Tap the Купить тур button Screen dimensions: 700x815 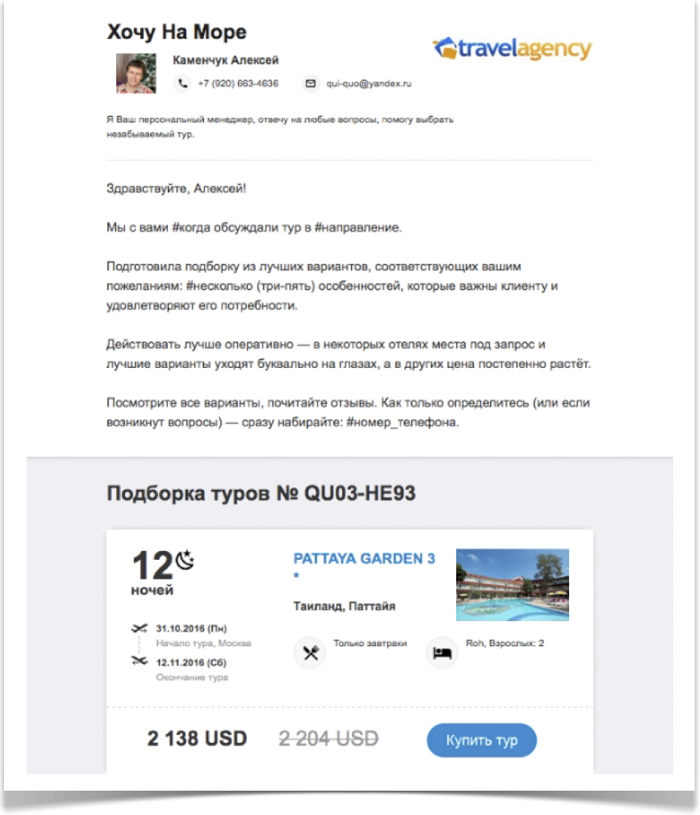tap(481, 740)
